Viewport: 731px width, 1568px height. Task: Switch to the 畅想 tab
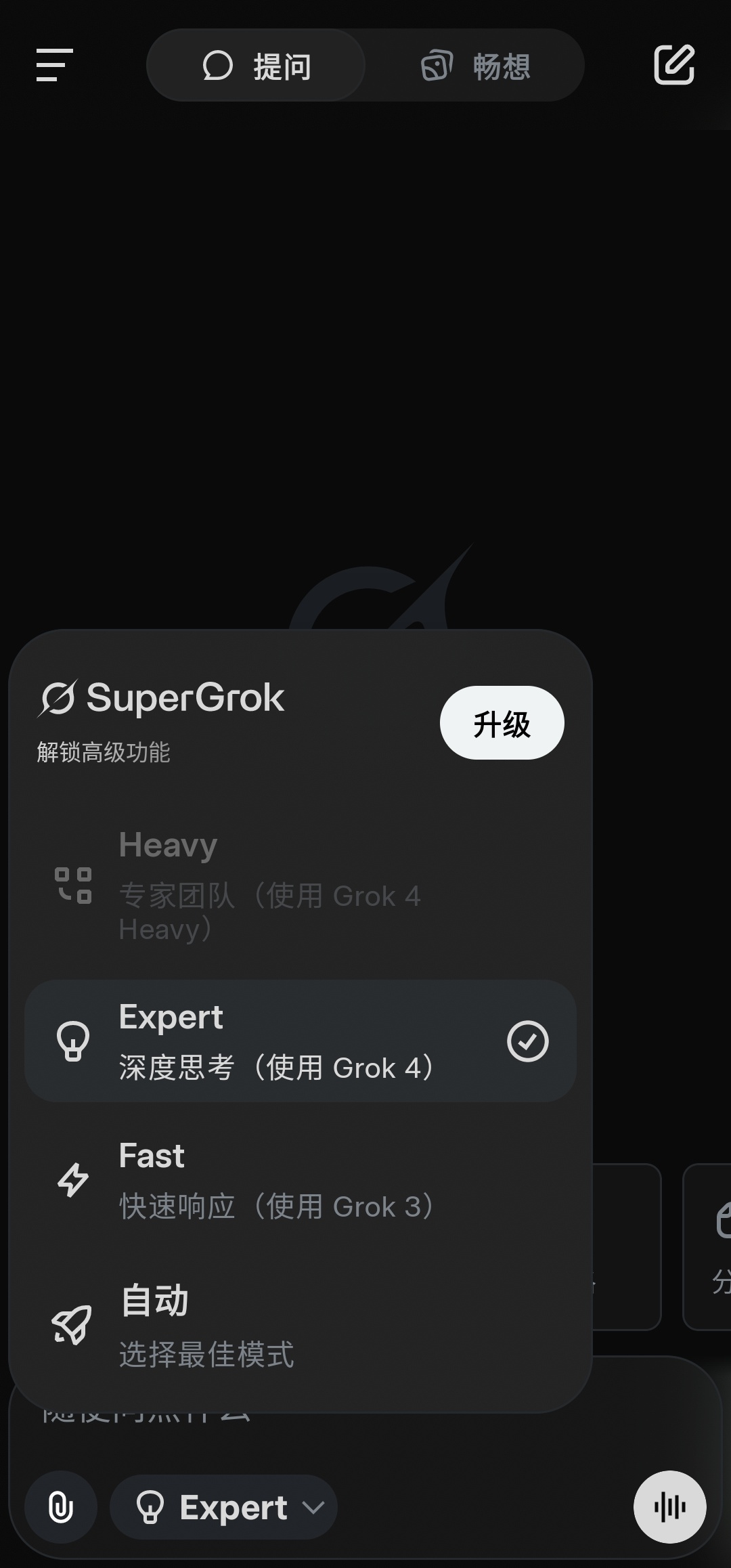(475, 66)
